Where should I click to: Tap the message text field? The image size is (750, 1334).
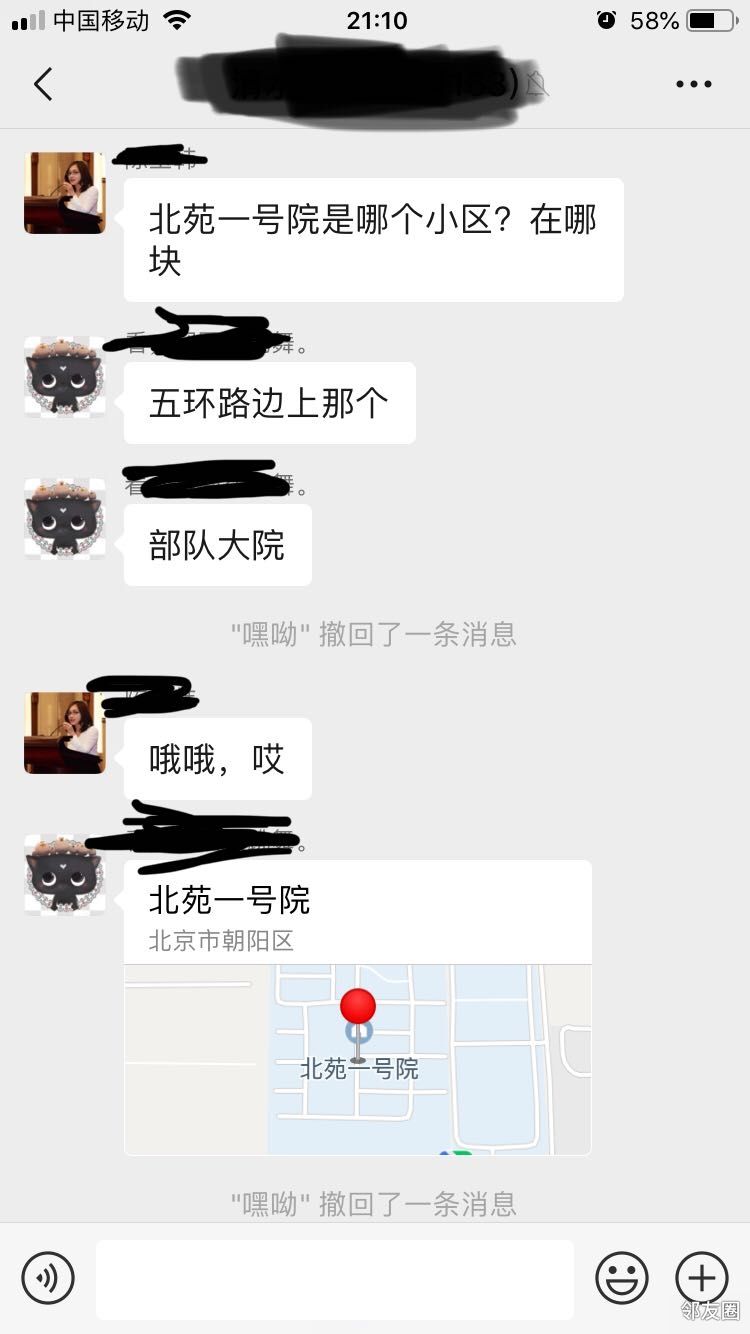point(335,1278)
